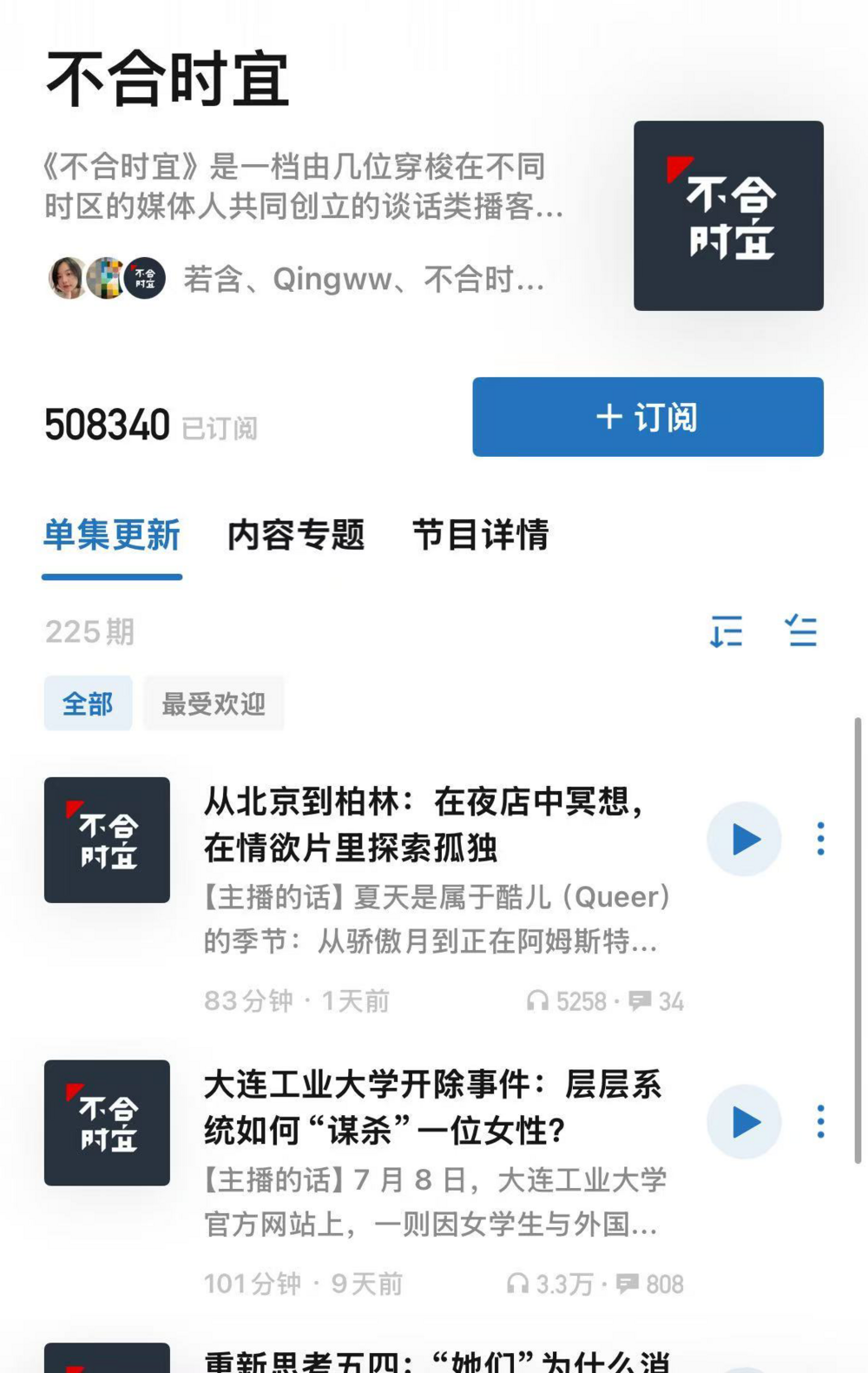Select the 全部 episode filter
The height and width of the screenshot is (1373, 868).
pyautogui.click(x=88, y=703)
